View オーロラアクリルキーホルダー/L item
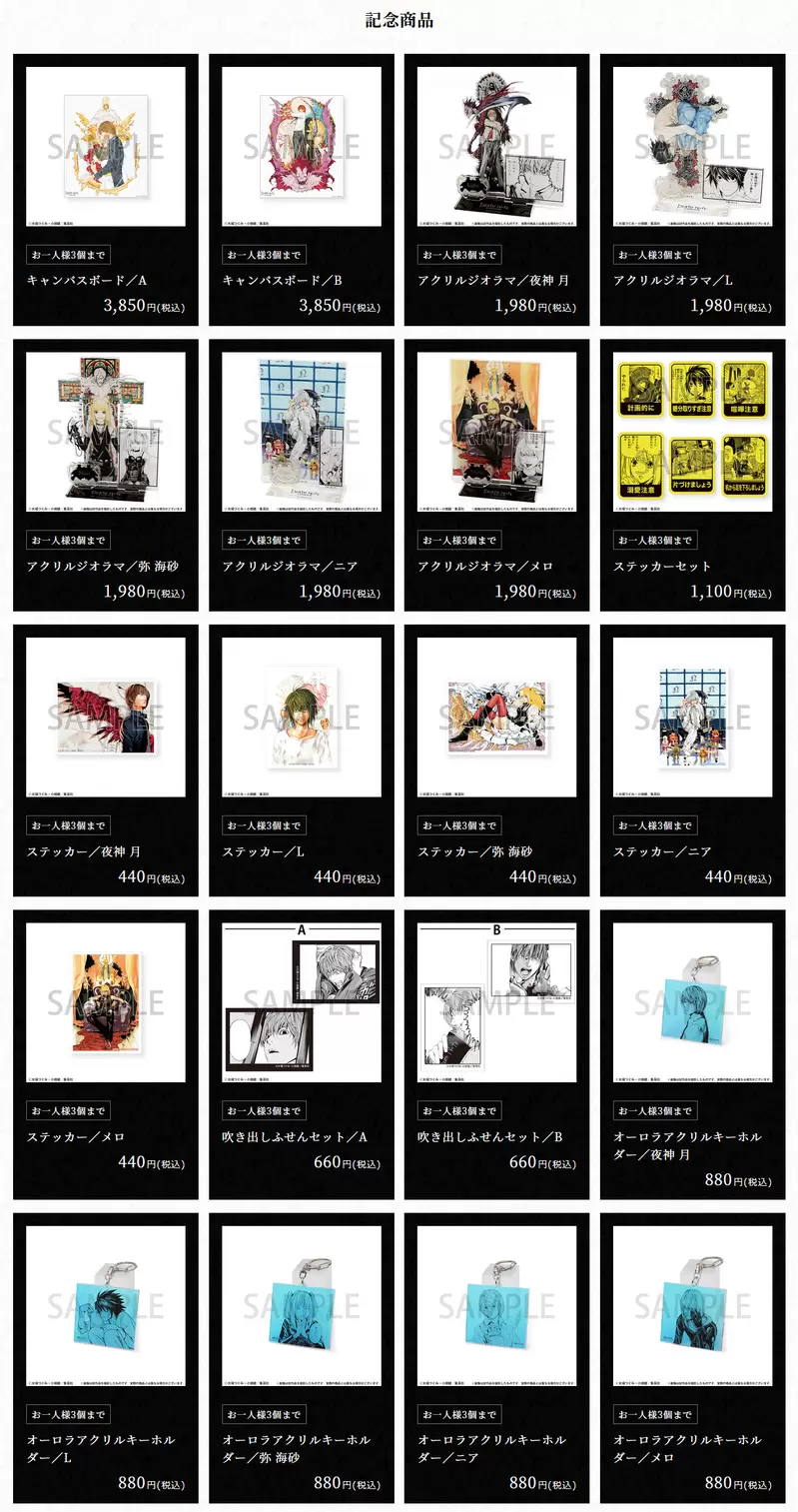The height and width of the screenshot is (1512, 798). (105, 1305)
